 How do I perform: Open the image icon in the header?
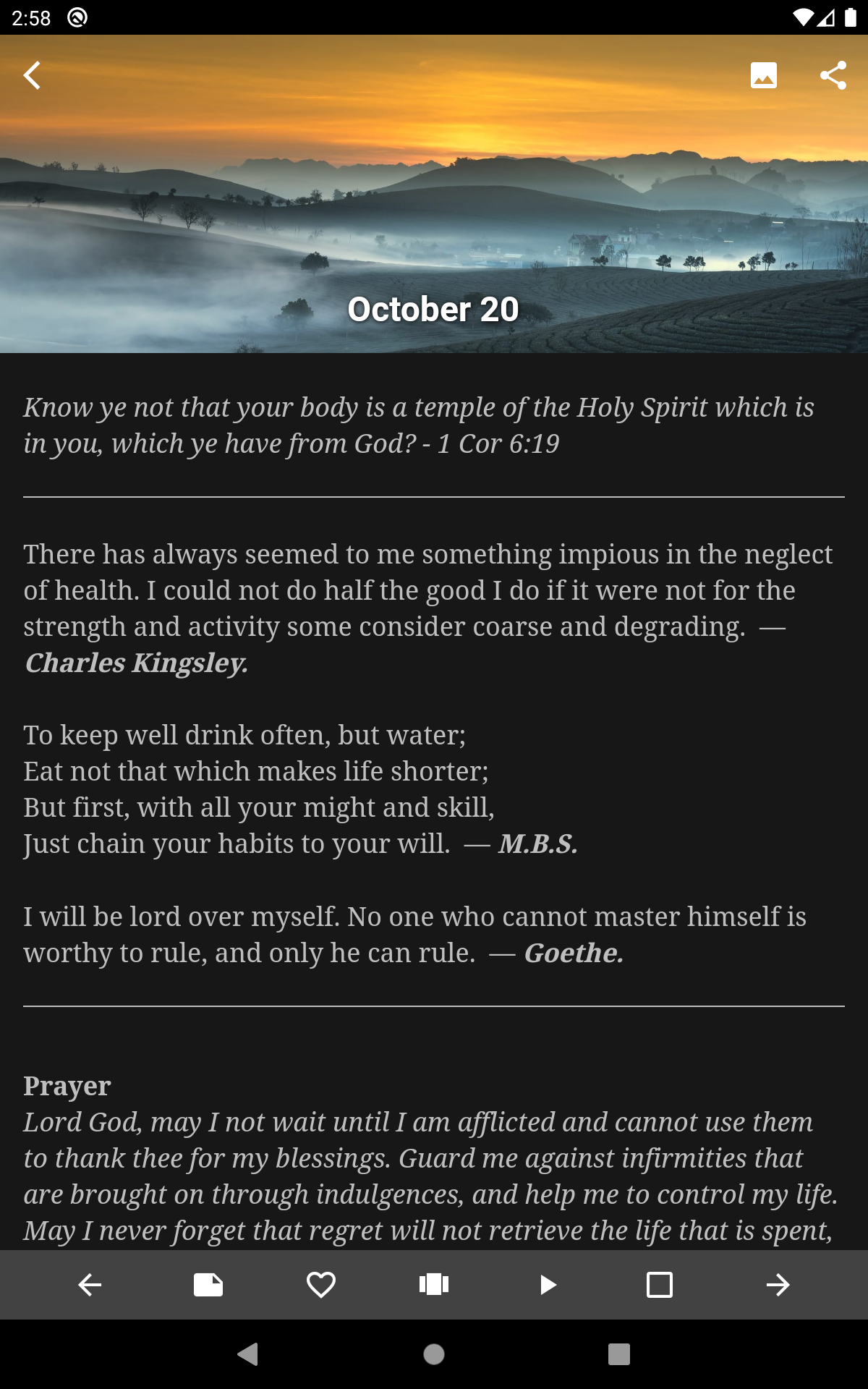point(764,75)
